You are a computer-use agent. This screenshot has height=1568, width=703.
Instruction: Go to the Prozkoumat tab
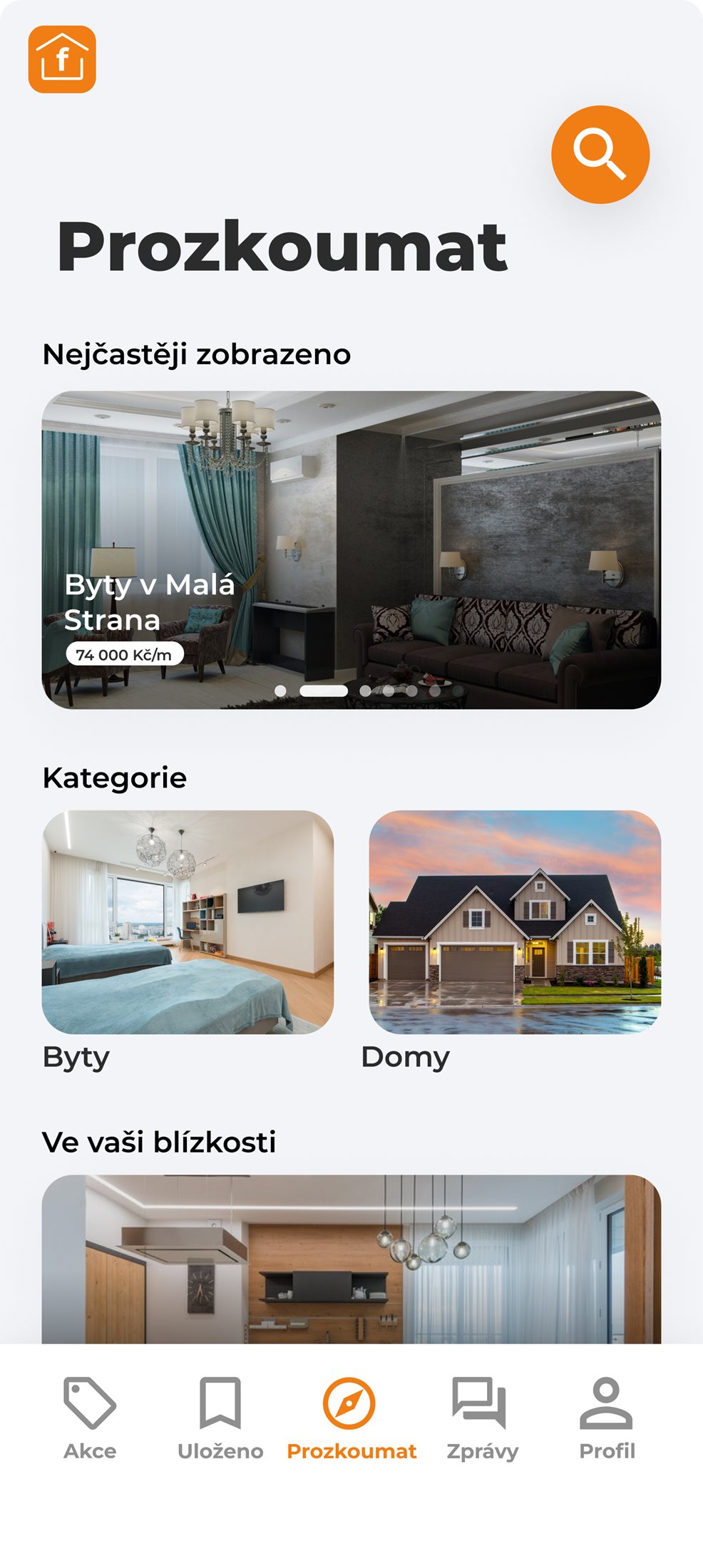[351, 1418]
